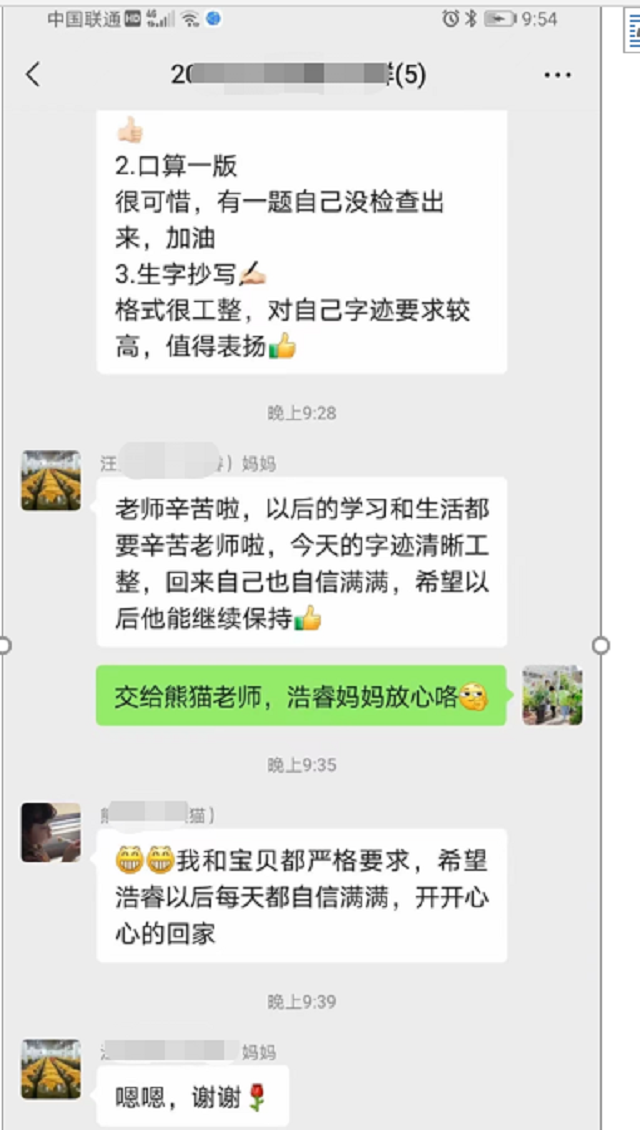
Task: Open avatar next to the 嗯嗯，谢谢 message
Action: pos(51,1068)
